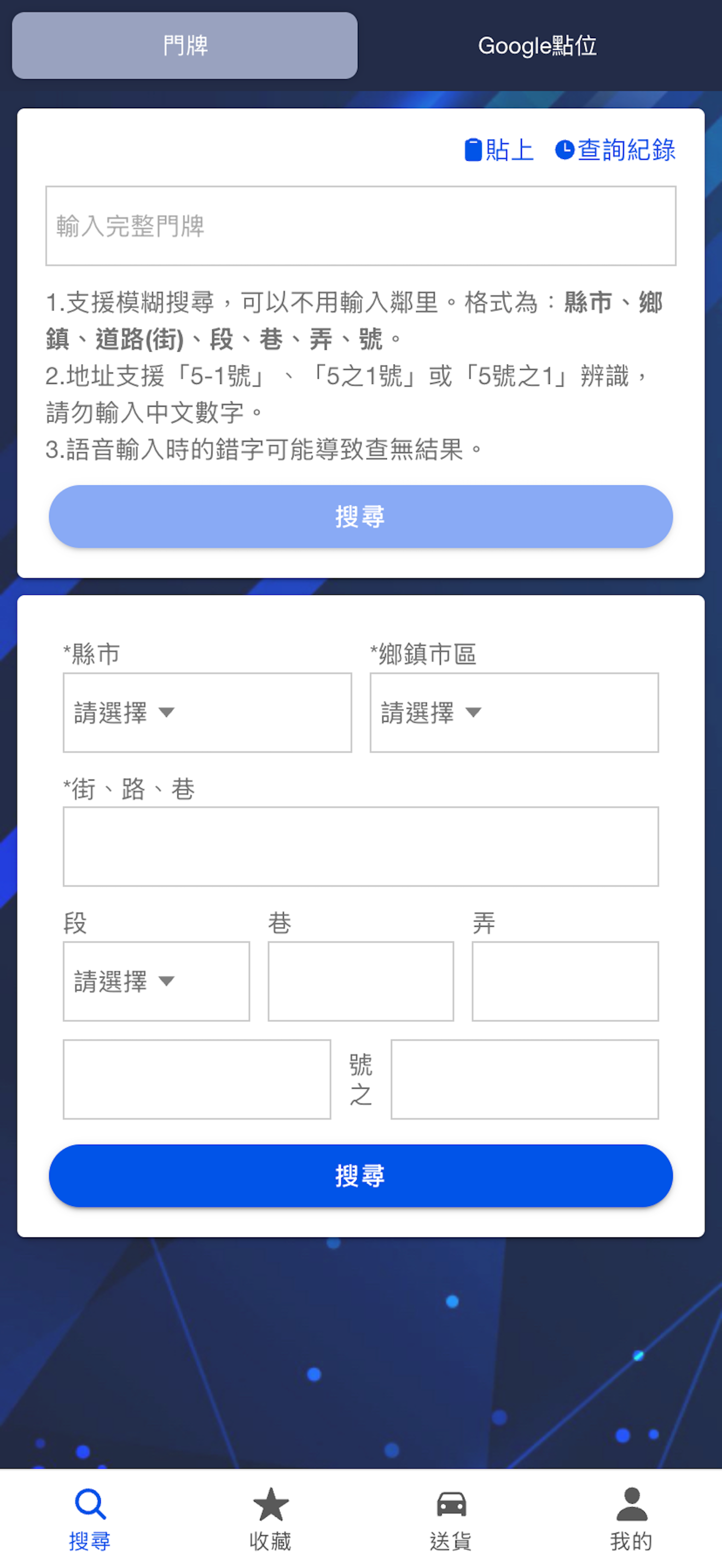Image resolution: width=722 pixels, height=1568 pixels.
Task: Click the house number box before 號
Action: (196, 1079)
